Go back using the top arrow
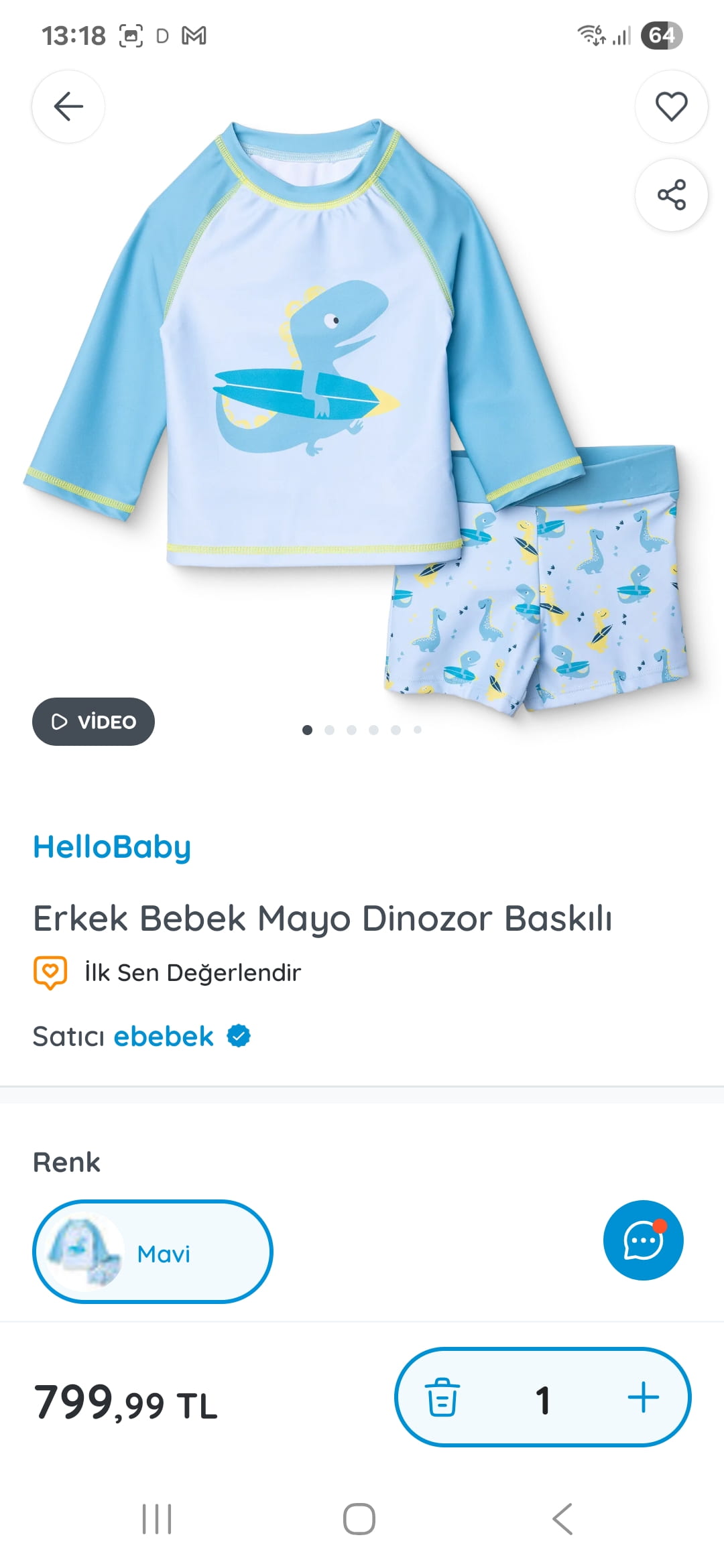Screen dimensions: 724x1568 pyautogui.click(x=68, y=107)
